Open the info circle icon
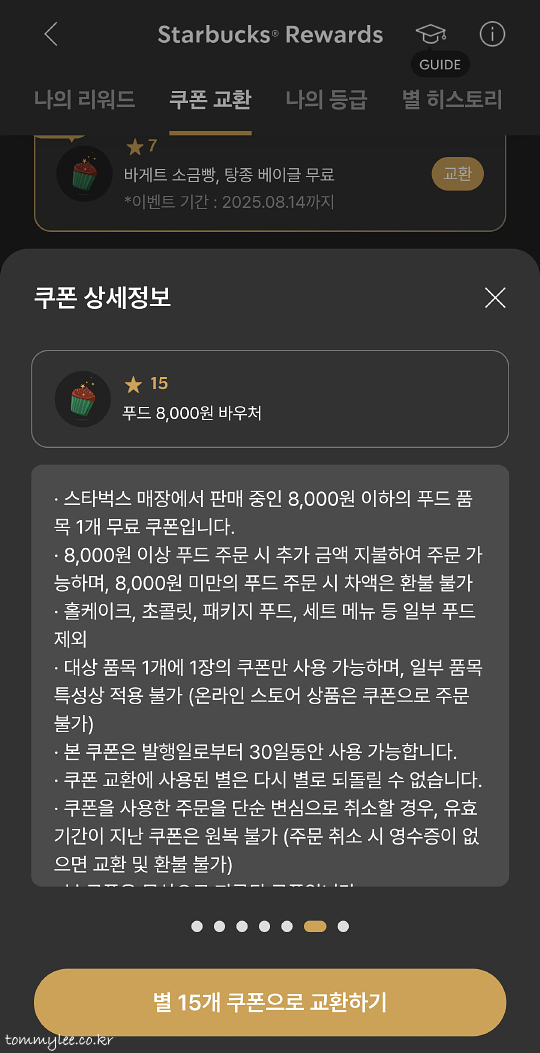Viewport: 540px width, 1053px height. pyautogui.click(x=492, y=34)
